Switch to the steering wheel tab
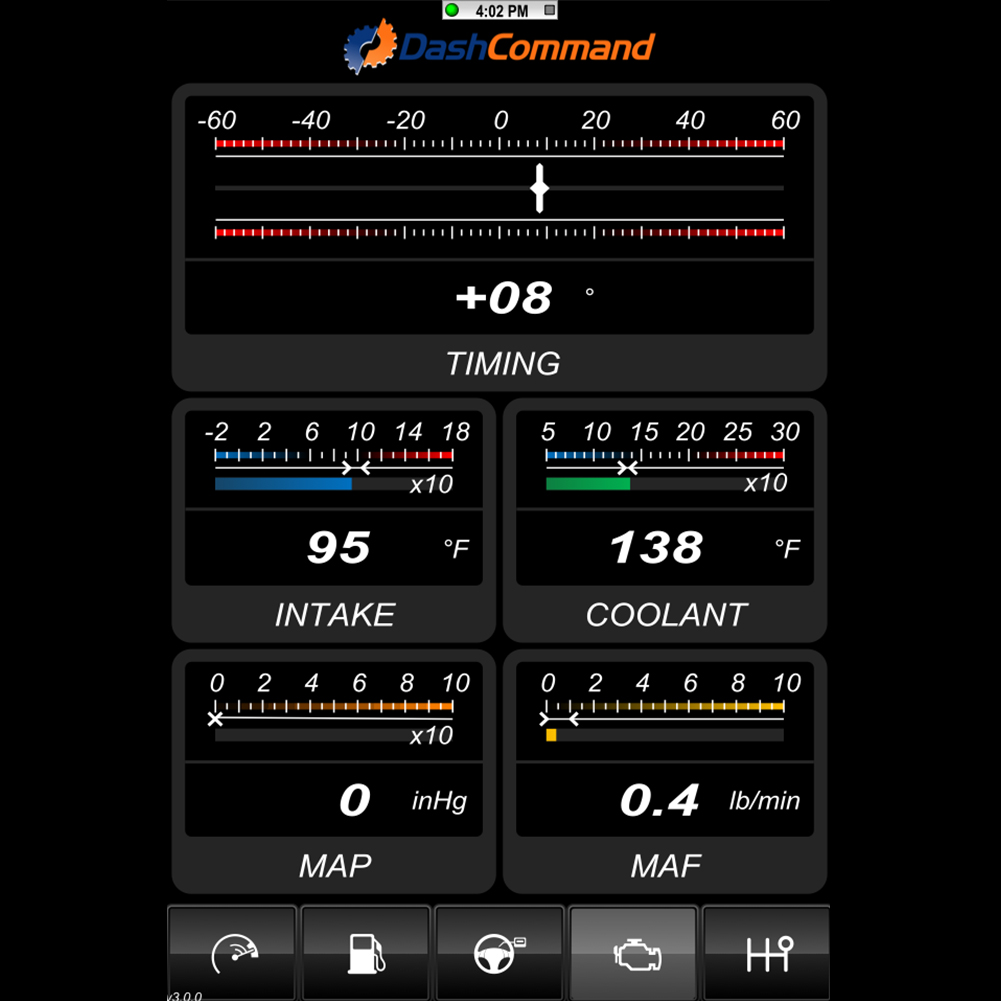The image size is (1001, 1001). [499, 953]
